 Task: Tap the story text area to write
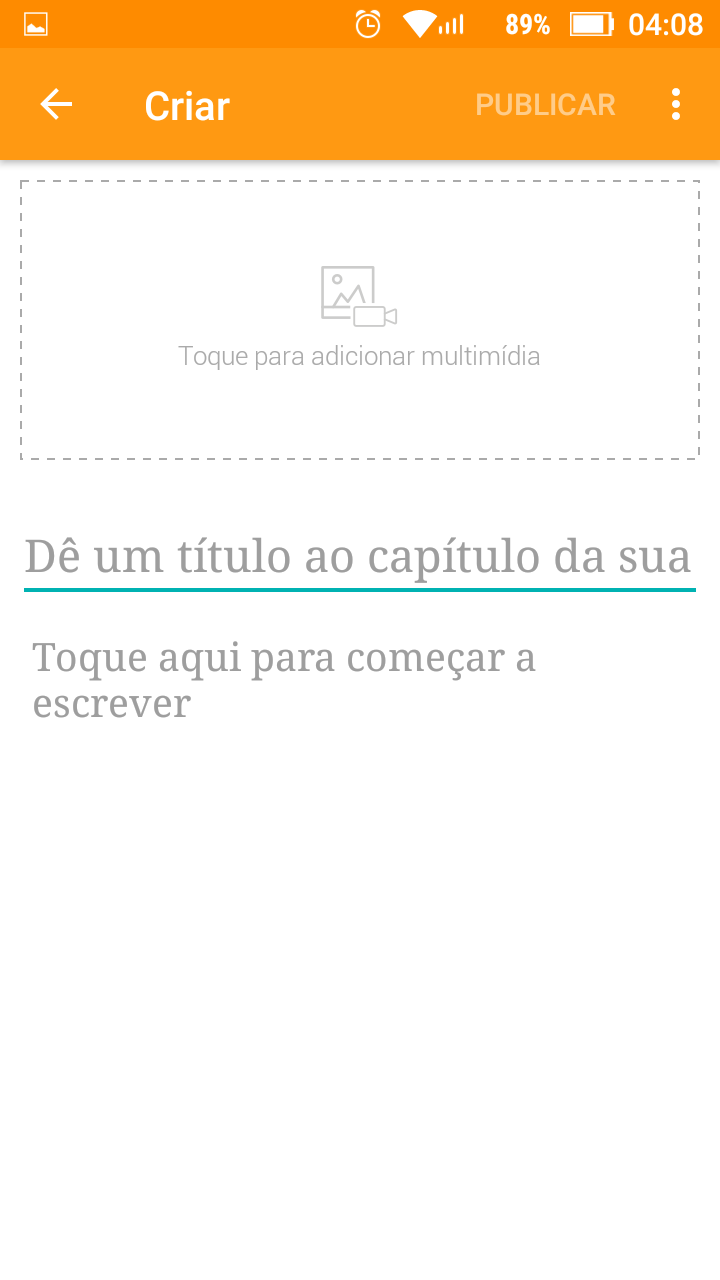pos(284,680)
